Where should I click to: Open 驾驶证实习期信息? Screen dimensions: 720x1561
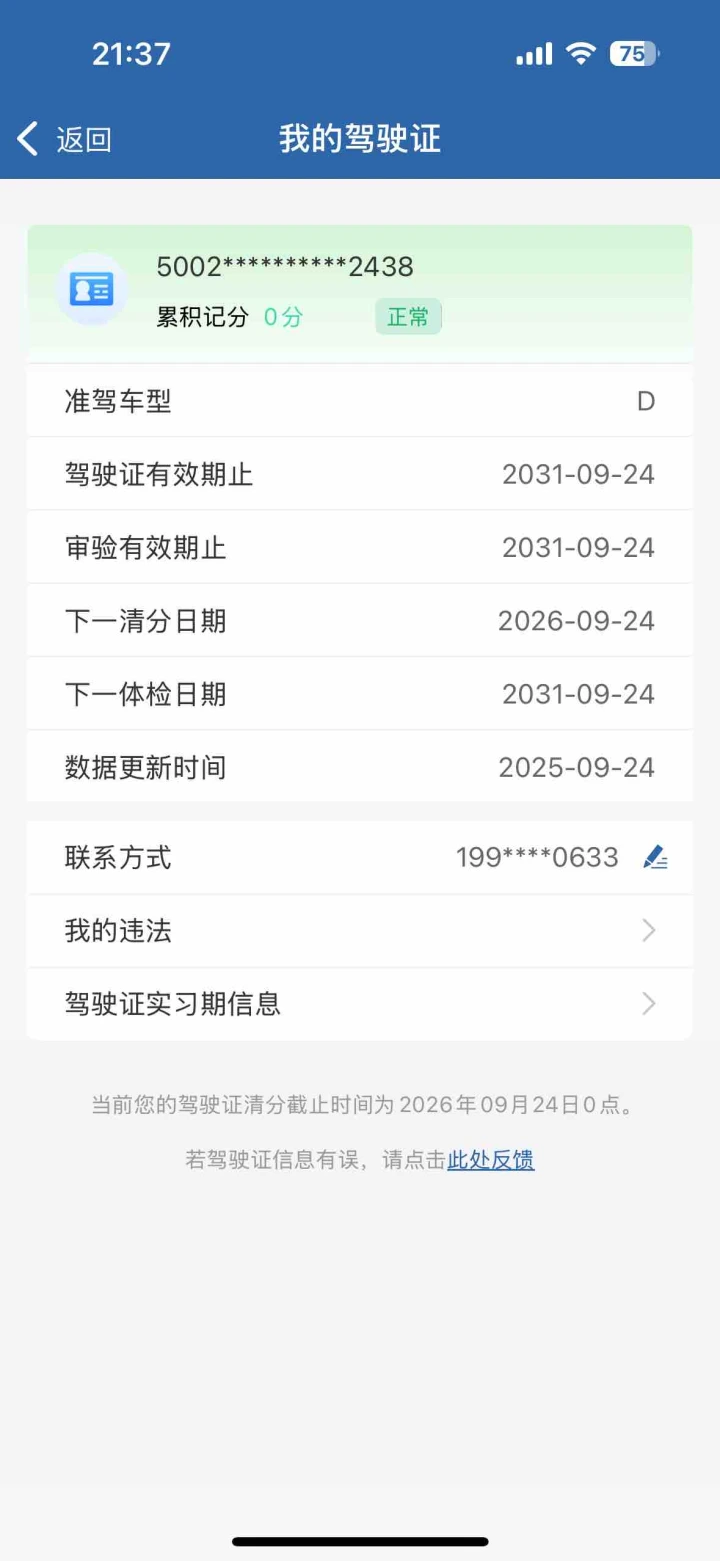coord(360,1004)
